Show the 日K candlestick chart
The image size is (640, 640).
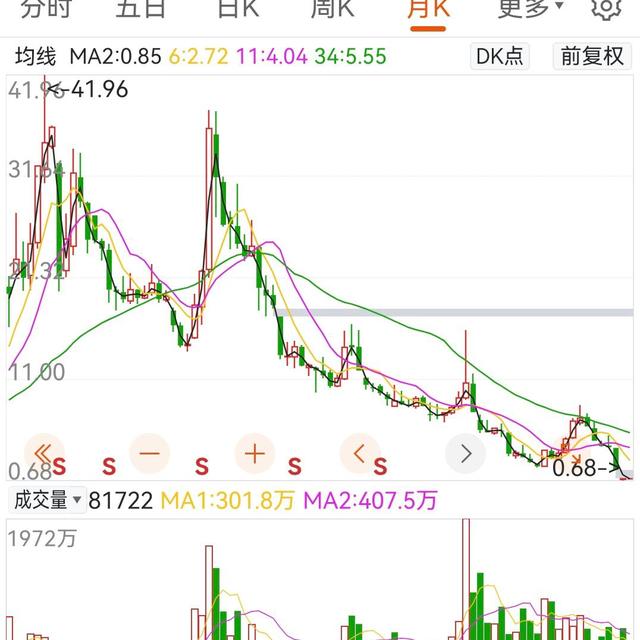coord(238,9)
